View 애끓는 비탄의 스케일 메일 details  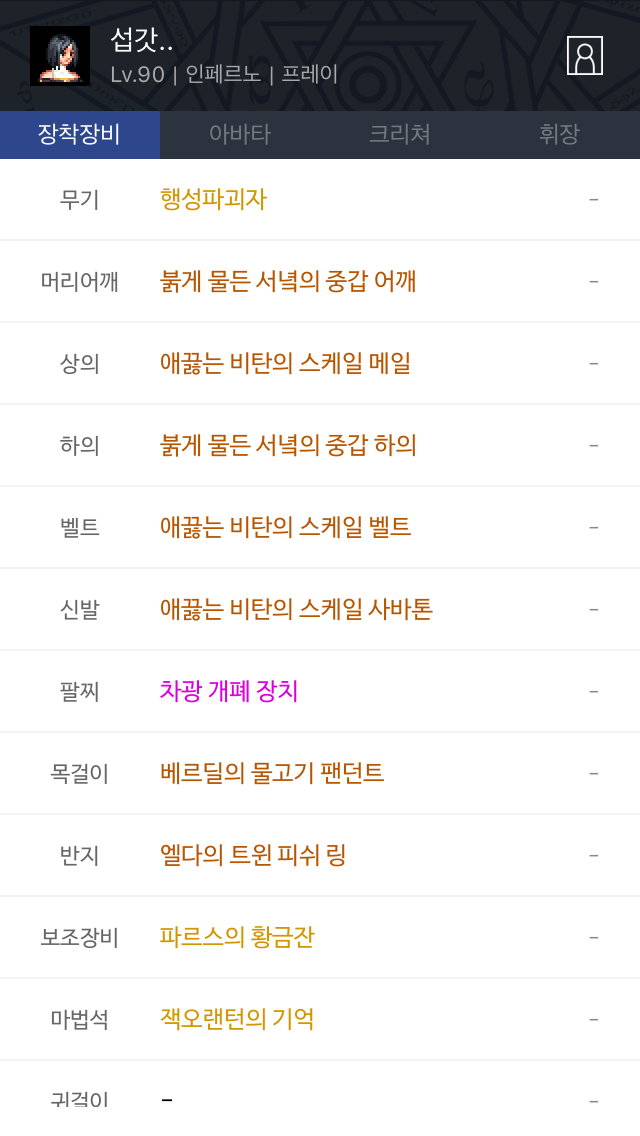(x=286, y=363)
